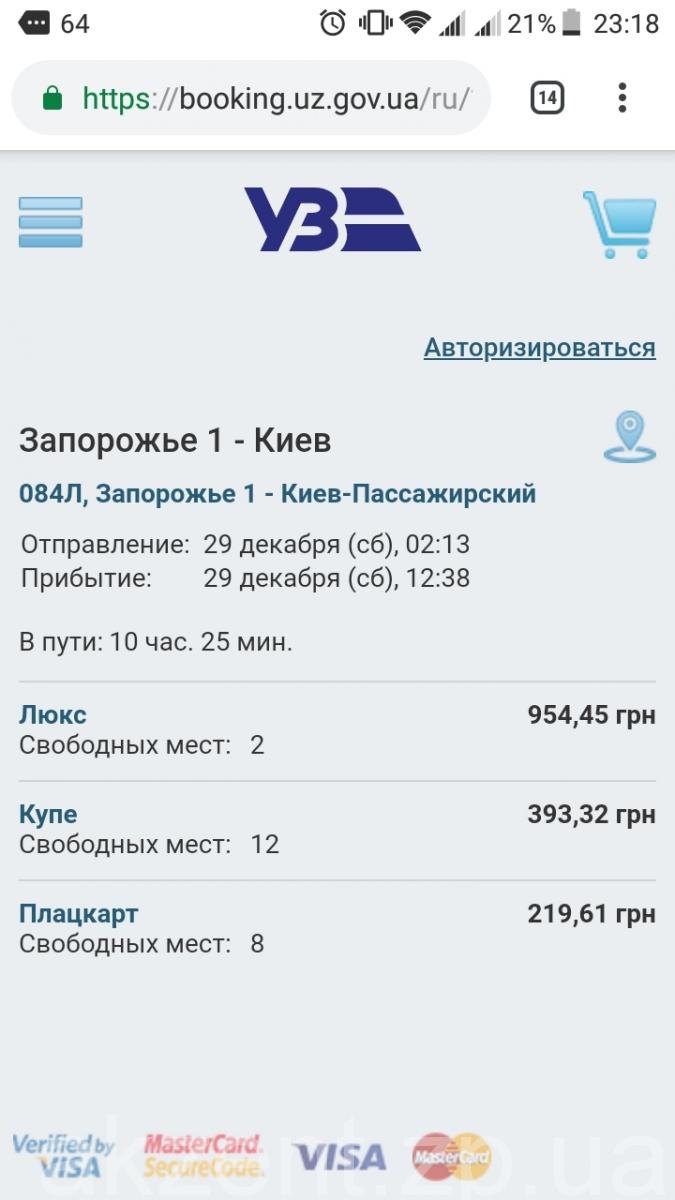Screen dimensions: 675x1200
Task: Show the route map pin
Action: [x=629, y=439]
